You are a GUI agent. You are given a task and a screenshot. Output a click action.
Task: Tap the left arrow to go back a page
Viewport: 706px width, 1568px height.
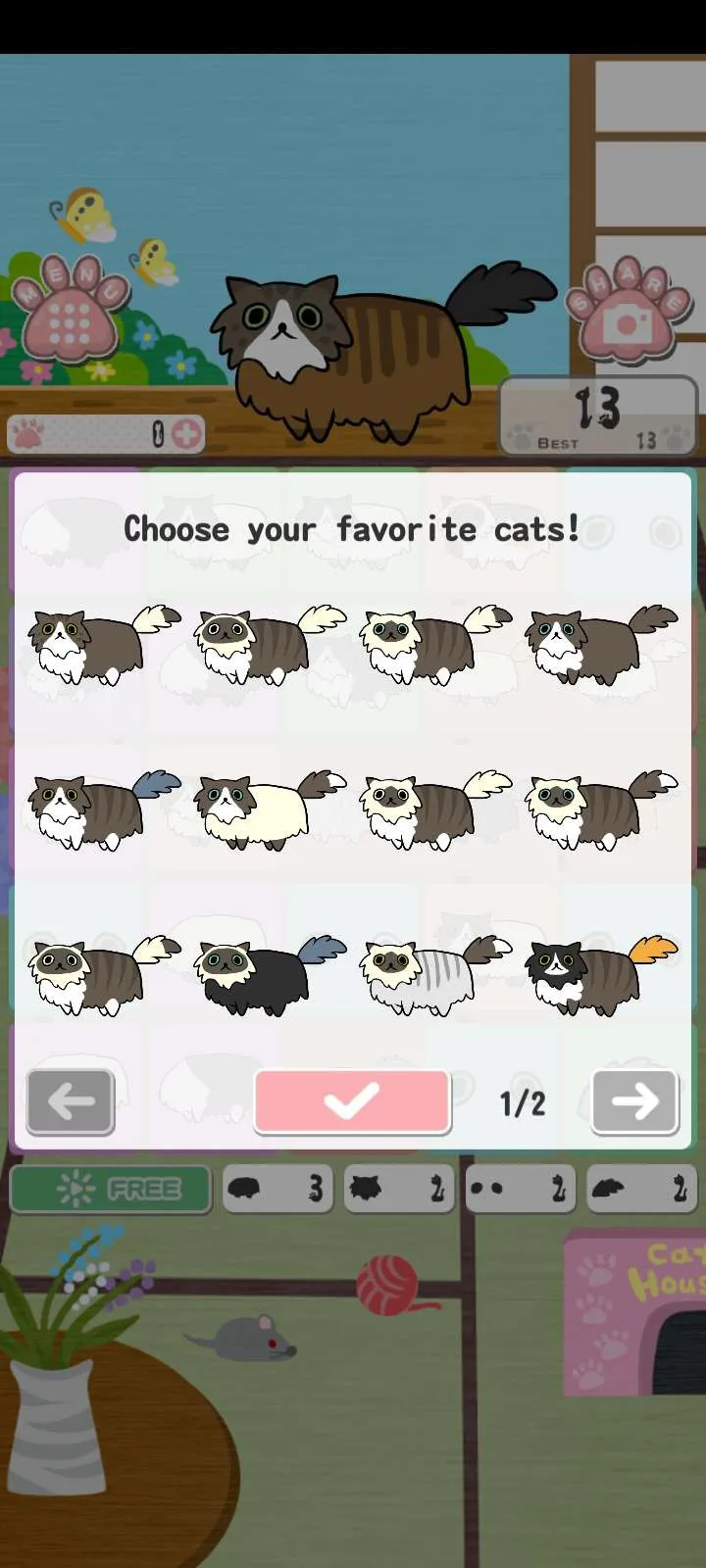71,1102
